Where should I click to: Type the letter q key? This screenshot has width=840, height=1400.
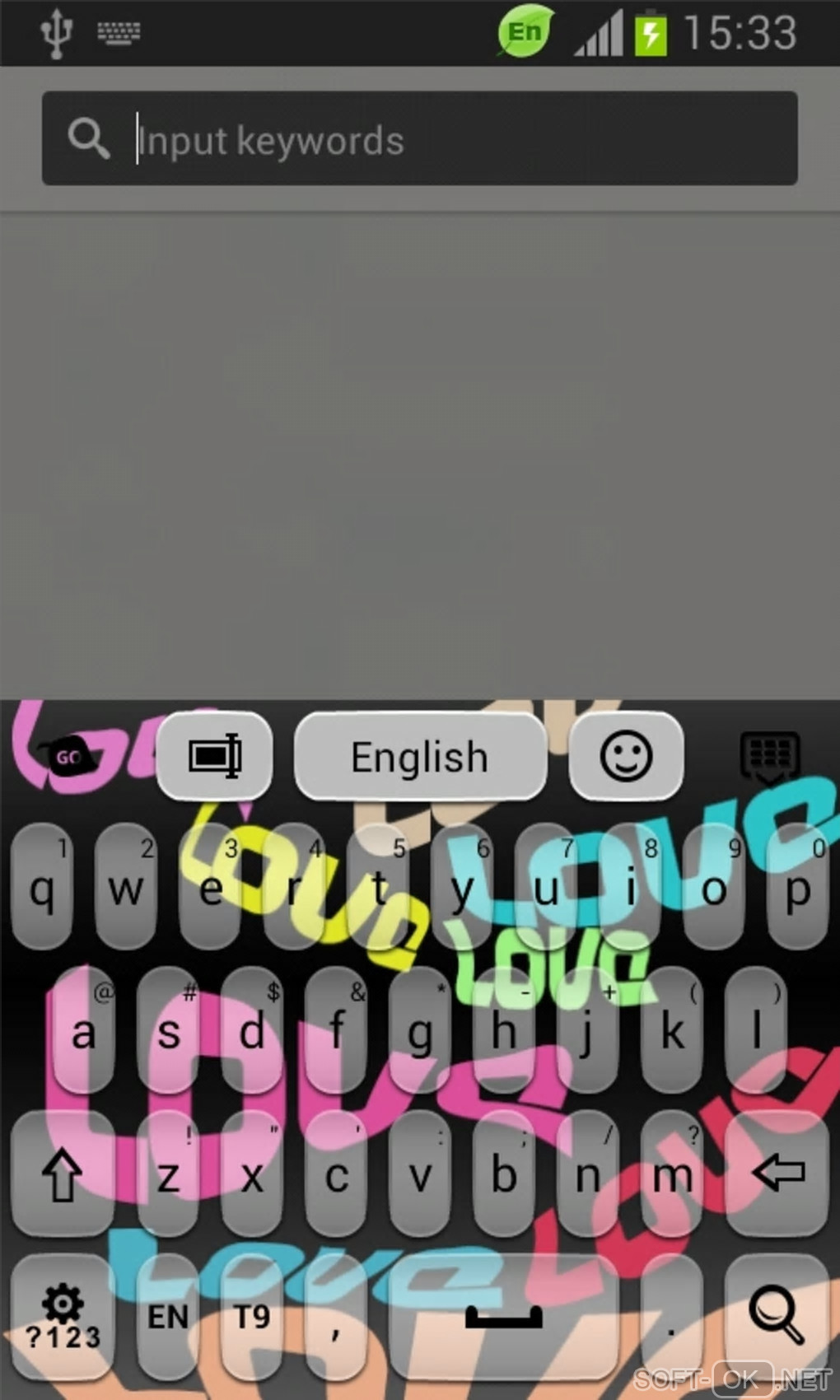(43, 888)
